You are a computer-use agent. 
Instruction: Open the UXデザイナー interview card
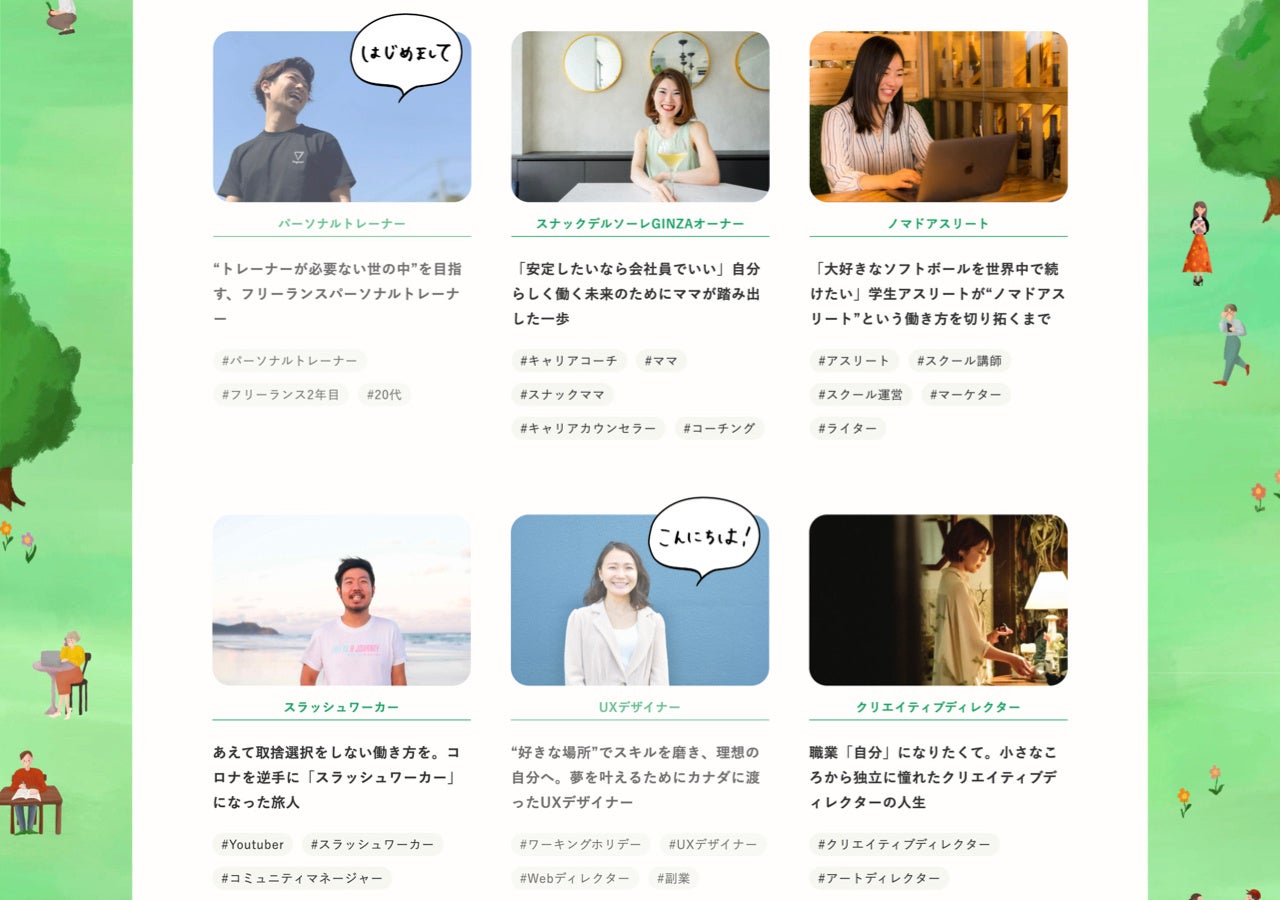(x=640, y=600)
